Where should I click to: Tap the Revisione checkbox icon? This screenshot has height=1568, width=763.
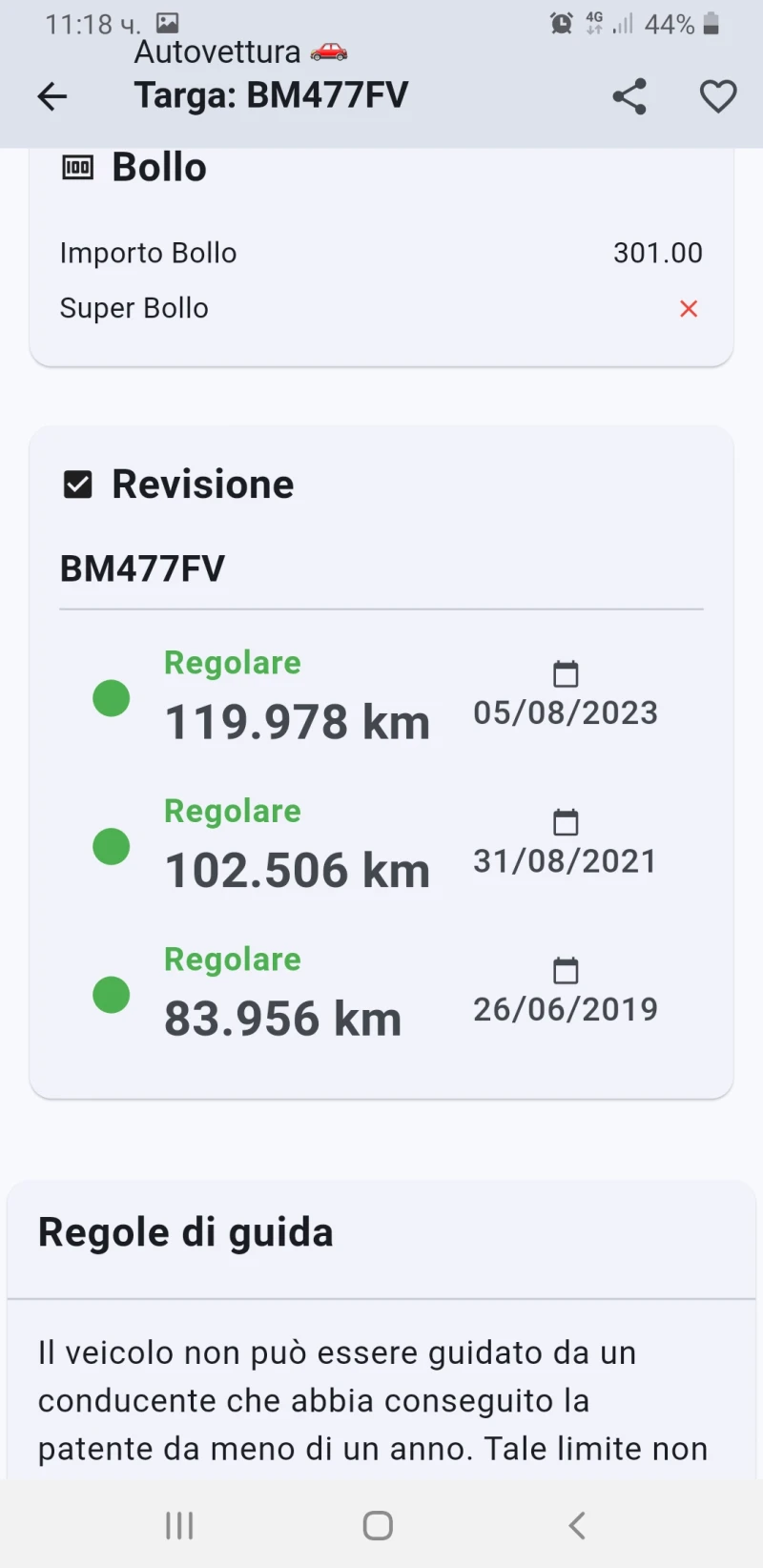click(x=76, y=484)
